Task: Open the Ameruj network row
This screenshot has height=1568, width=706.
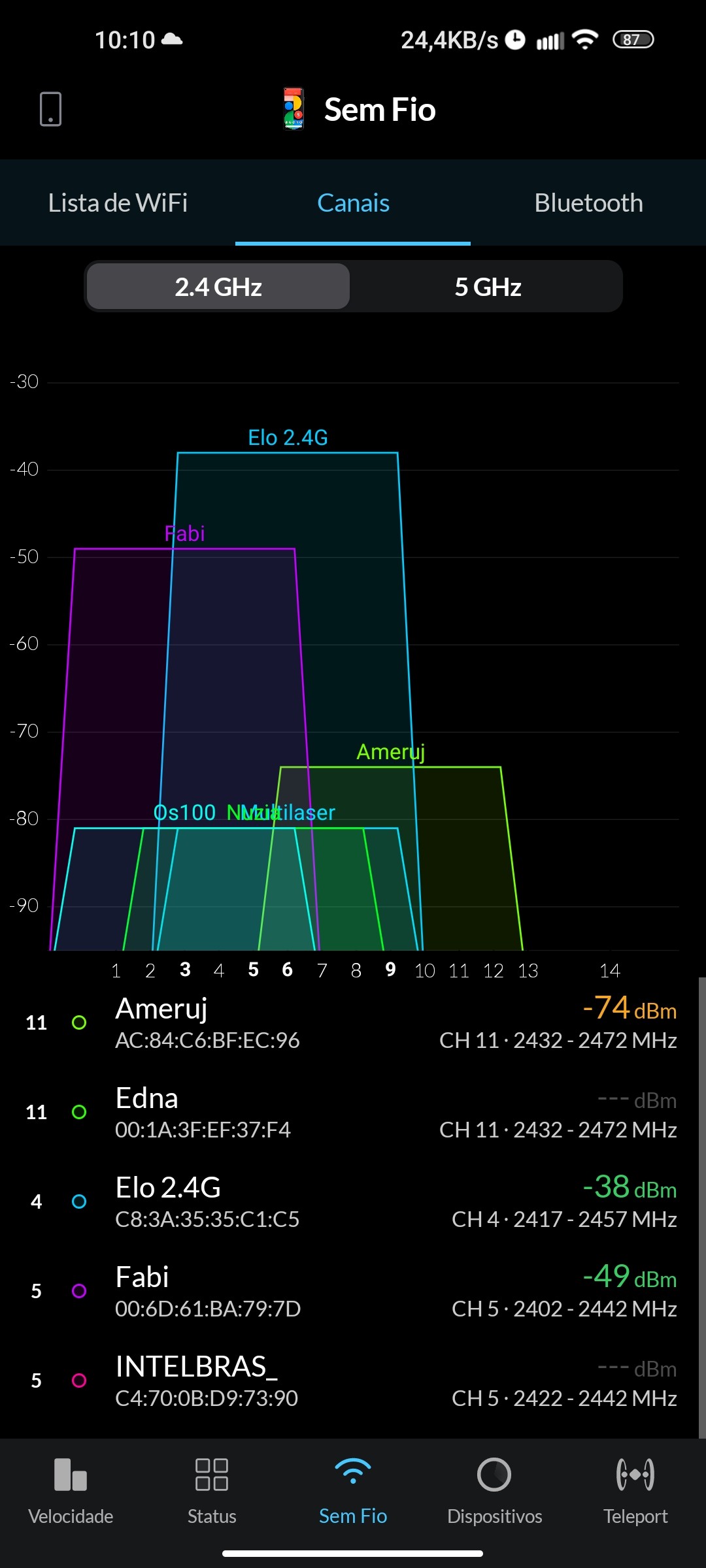Action: click(x=353, y=1023)
